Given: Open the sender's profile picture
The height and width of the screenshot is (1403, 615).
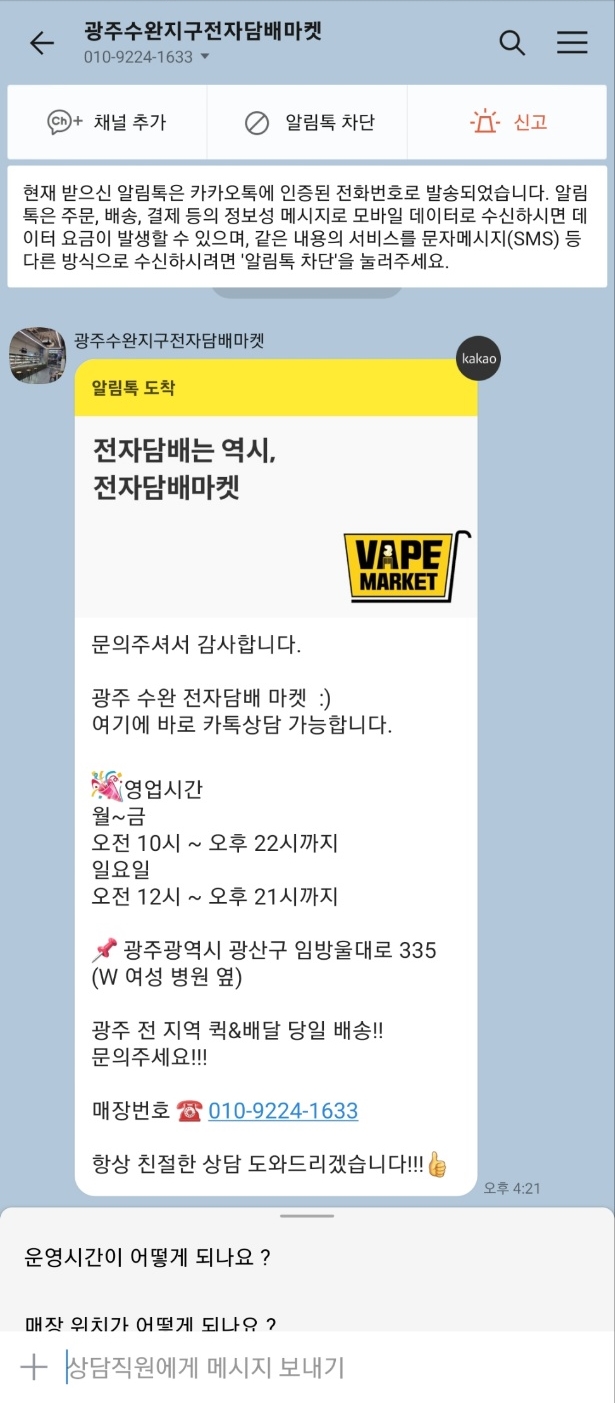Looking at the screenshot, I should tap(37, 355).
